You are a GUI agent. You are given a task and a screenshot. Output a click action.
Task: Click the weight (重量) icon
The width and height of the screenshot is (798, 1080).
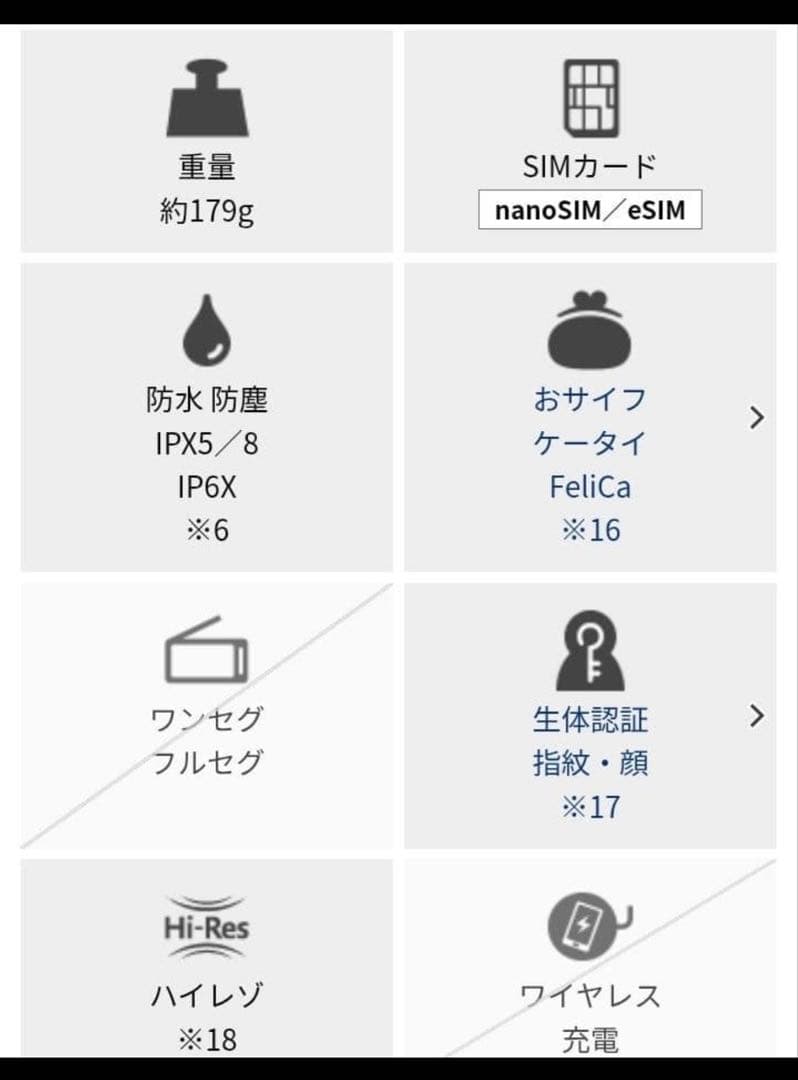click(x=207, y=97)
